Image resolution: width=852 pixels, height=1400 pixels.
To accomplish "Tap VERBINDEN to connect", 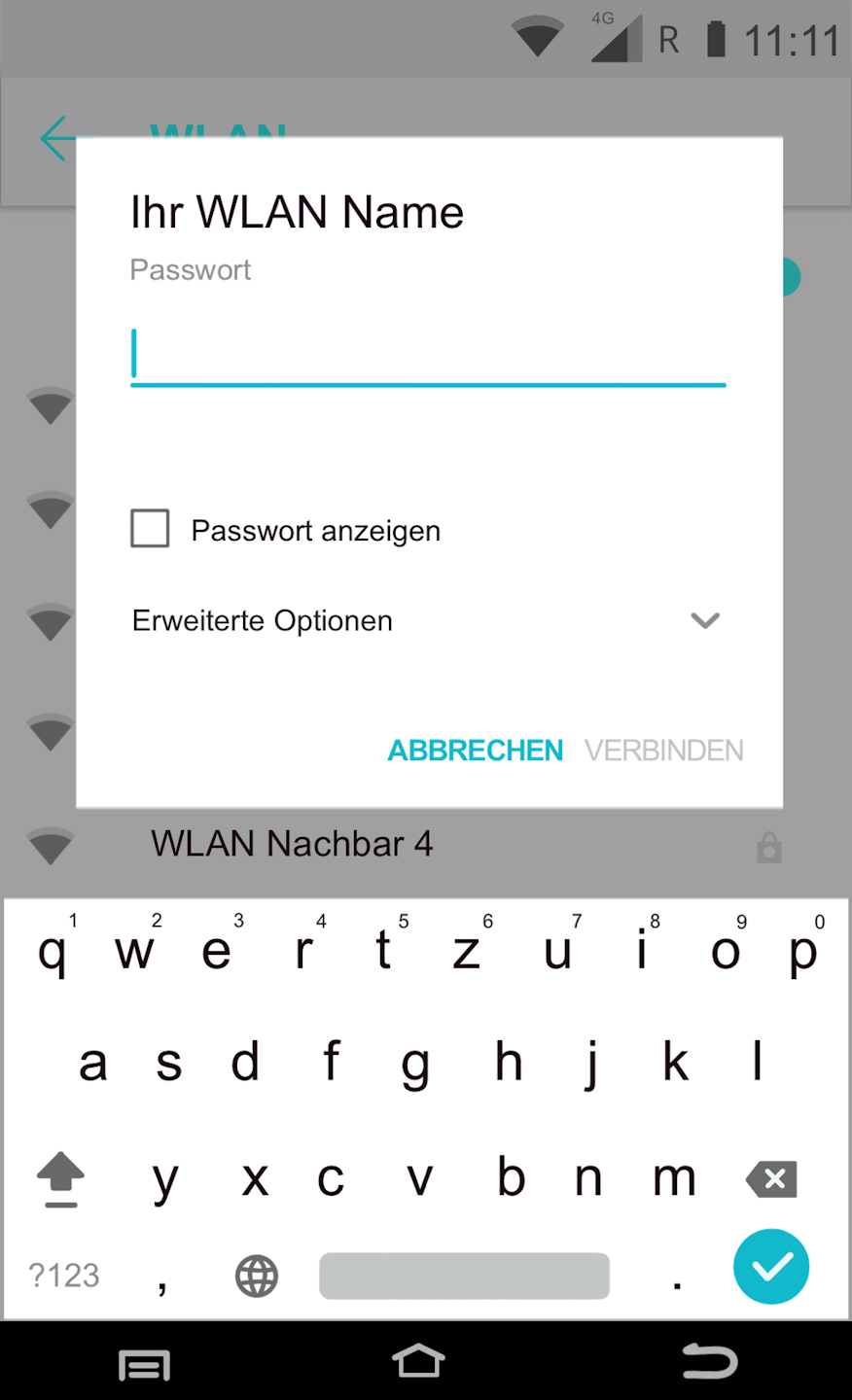I will click(x=663, y=751).
